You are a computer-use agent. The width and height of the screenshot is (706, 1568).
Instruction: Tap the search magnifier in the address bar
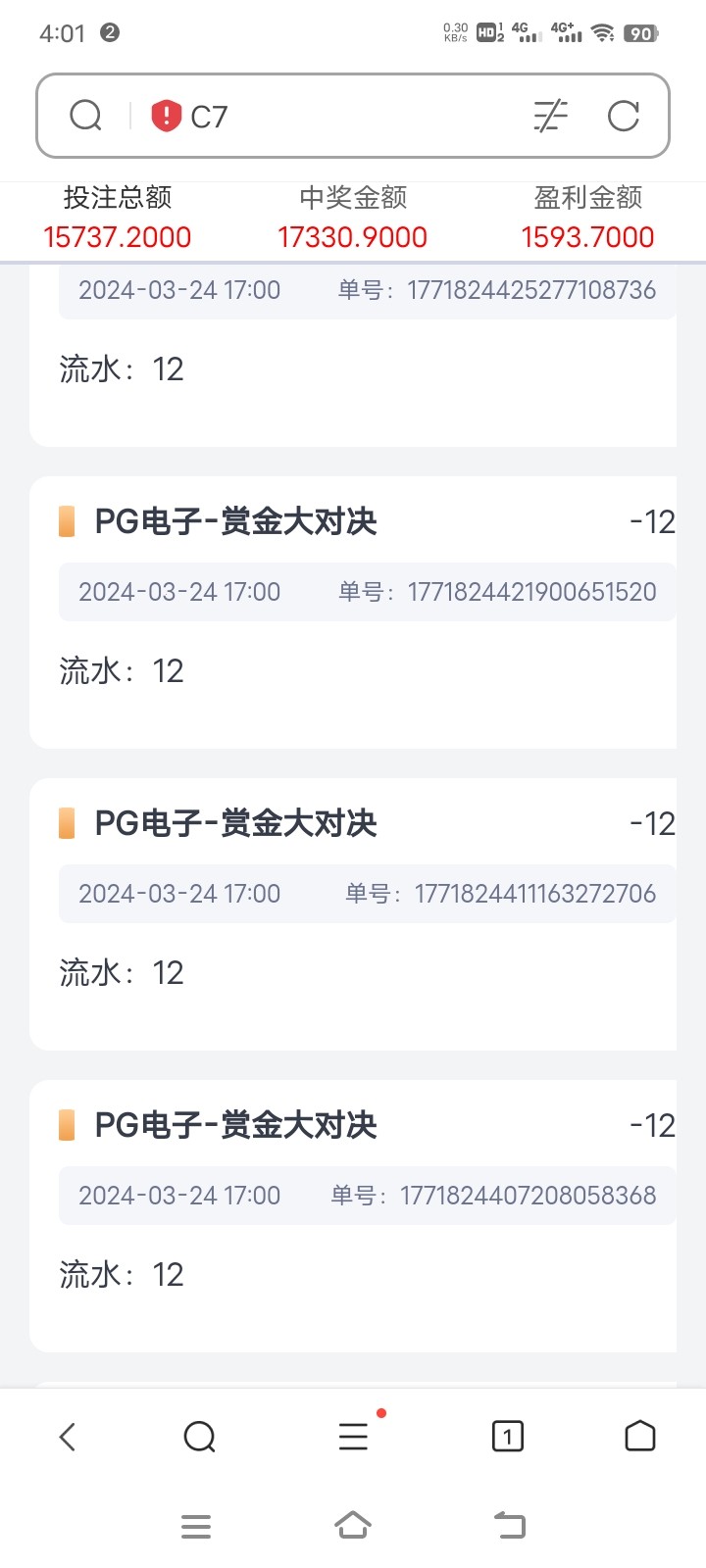86,115
